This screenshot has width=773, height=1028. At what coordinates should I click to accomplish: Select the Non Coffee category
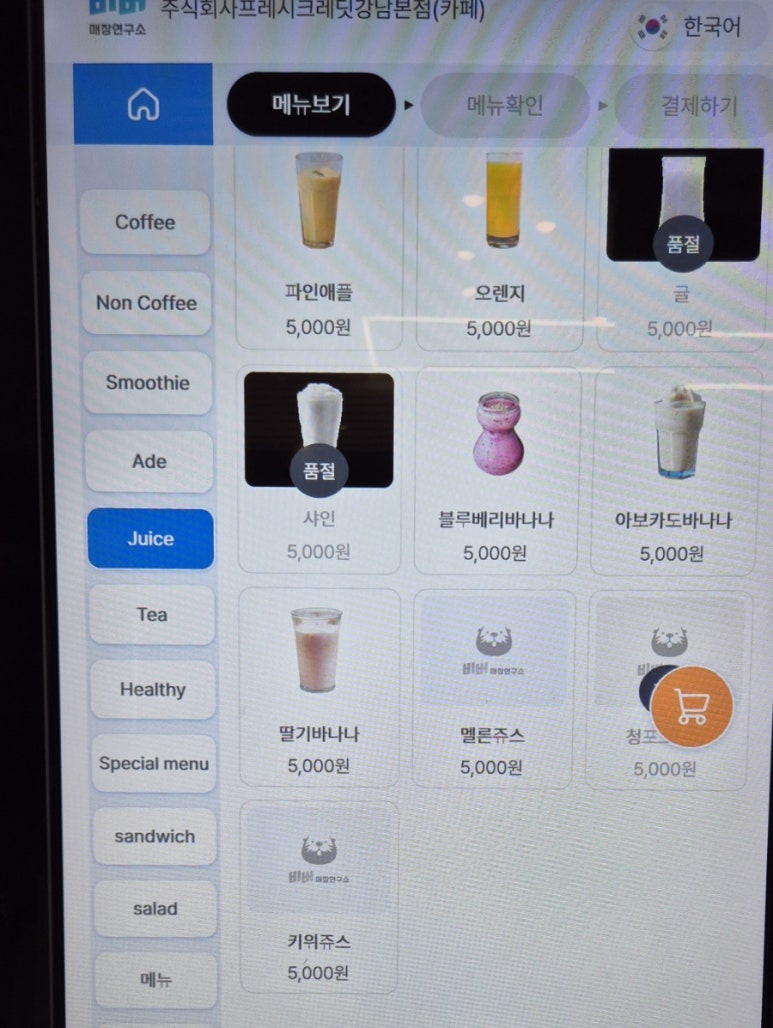146,302
